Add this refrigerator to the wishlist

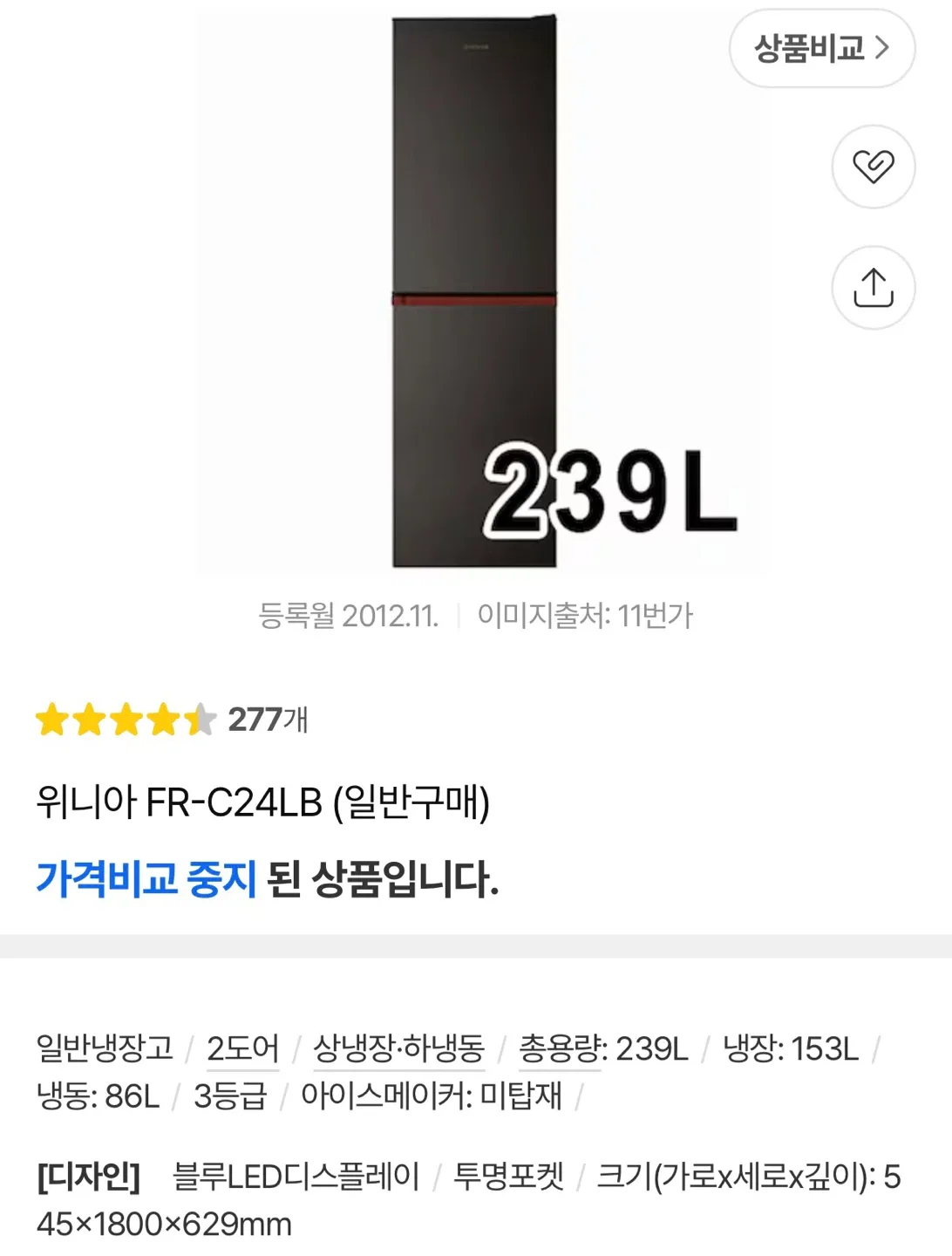pos(873,167)
